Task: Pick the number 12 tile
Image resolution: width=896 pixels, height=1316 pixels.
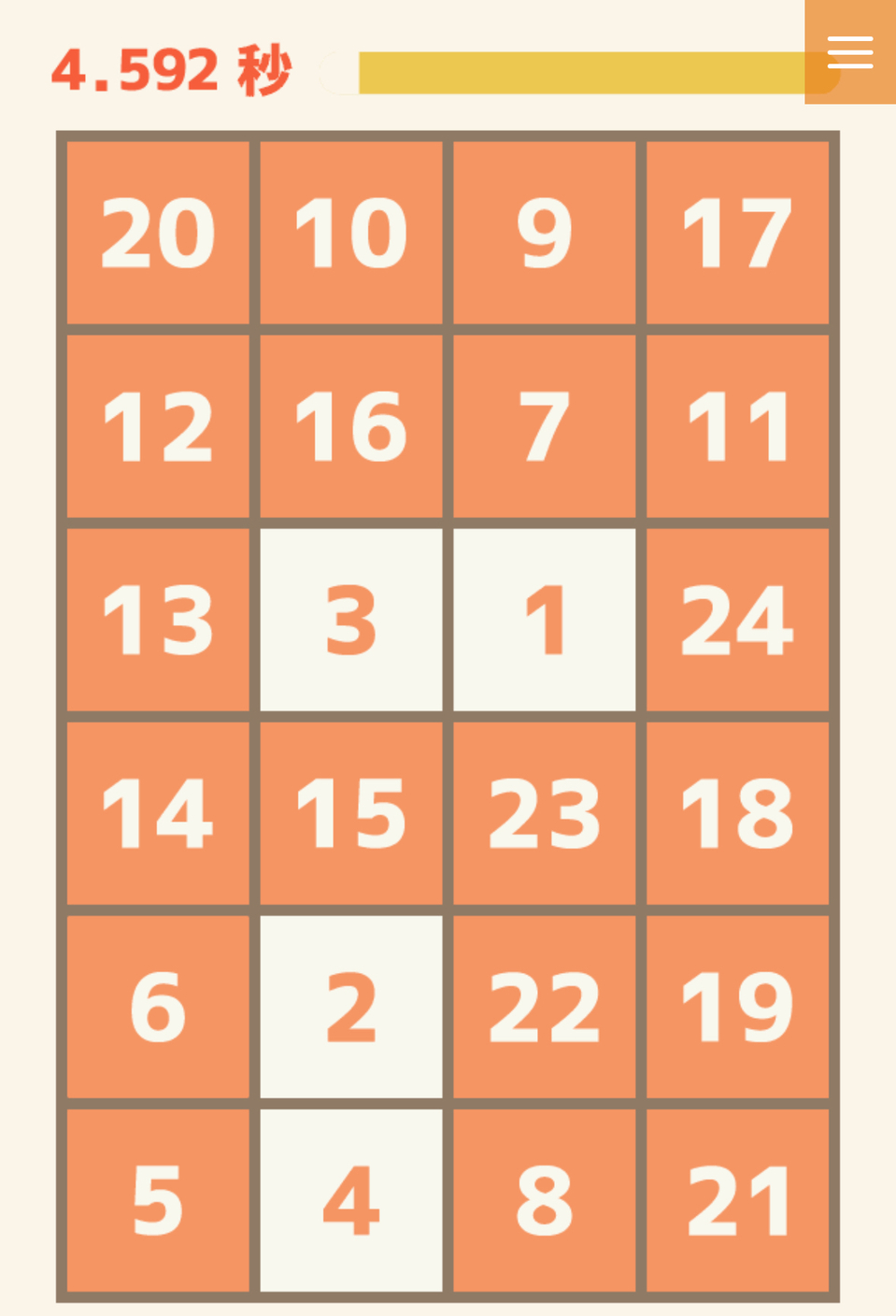Action: (x=158, y=426)
